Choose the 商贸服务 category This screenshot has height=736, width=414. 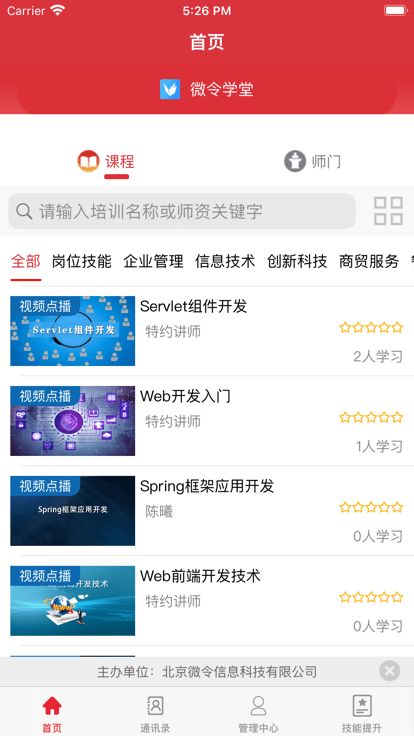coord(368,261)
